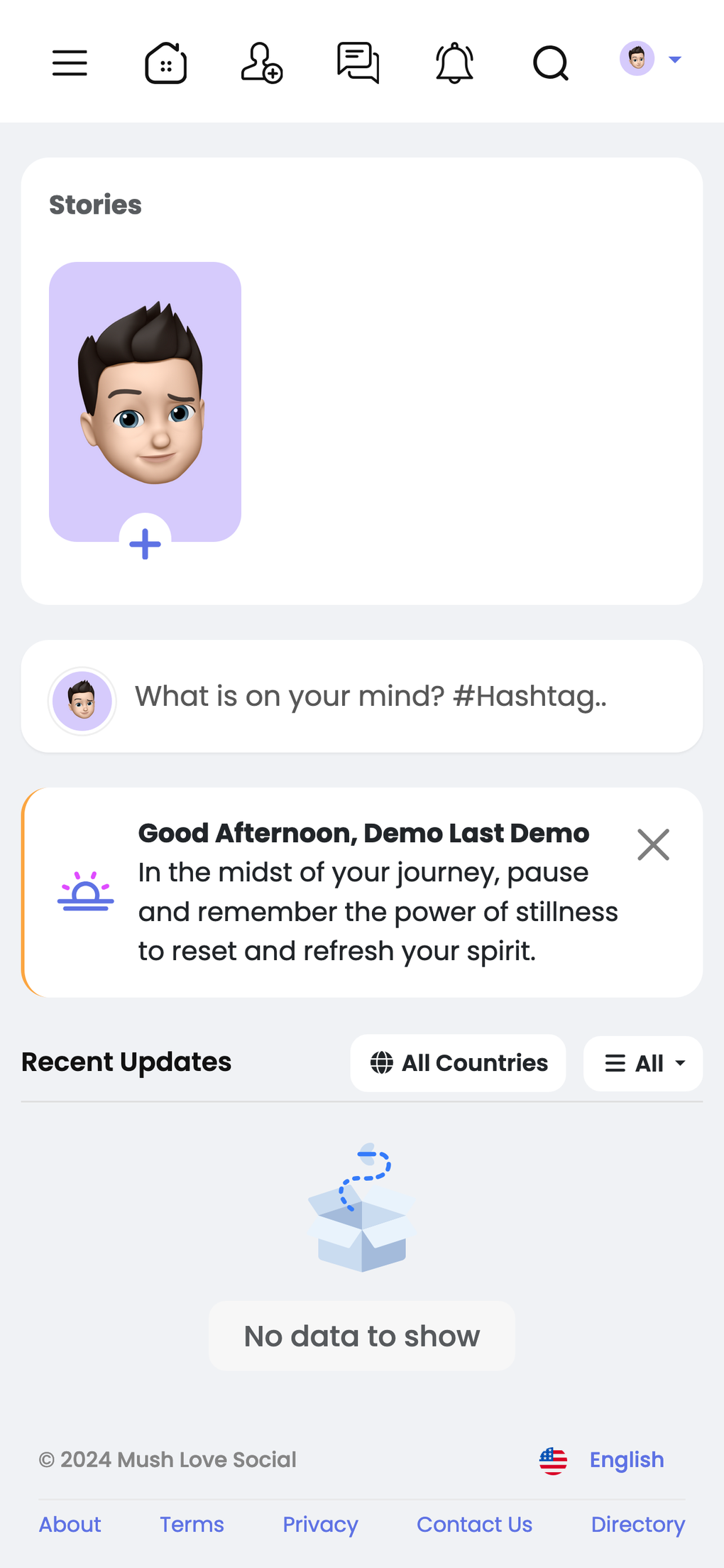Expand the All posts filter dropdown
This screenshot has height=1568, width=724.
coord(643,1063)
